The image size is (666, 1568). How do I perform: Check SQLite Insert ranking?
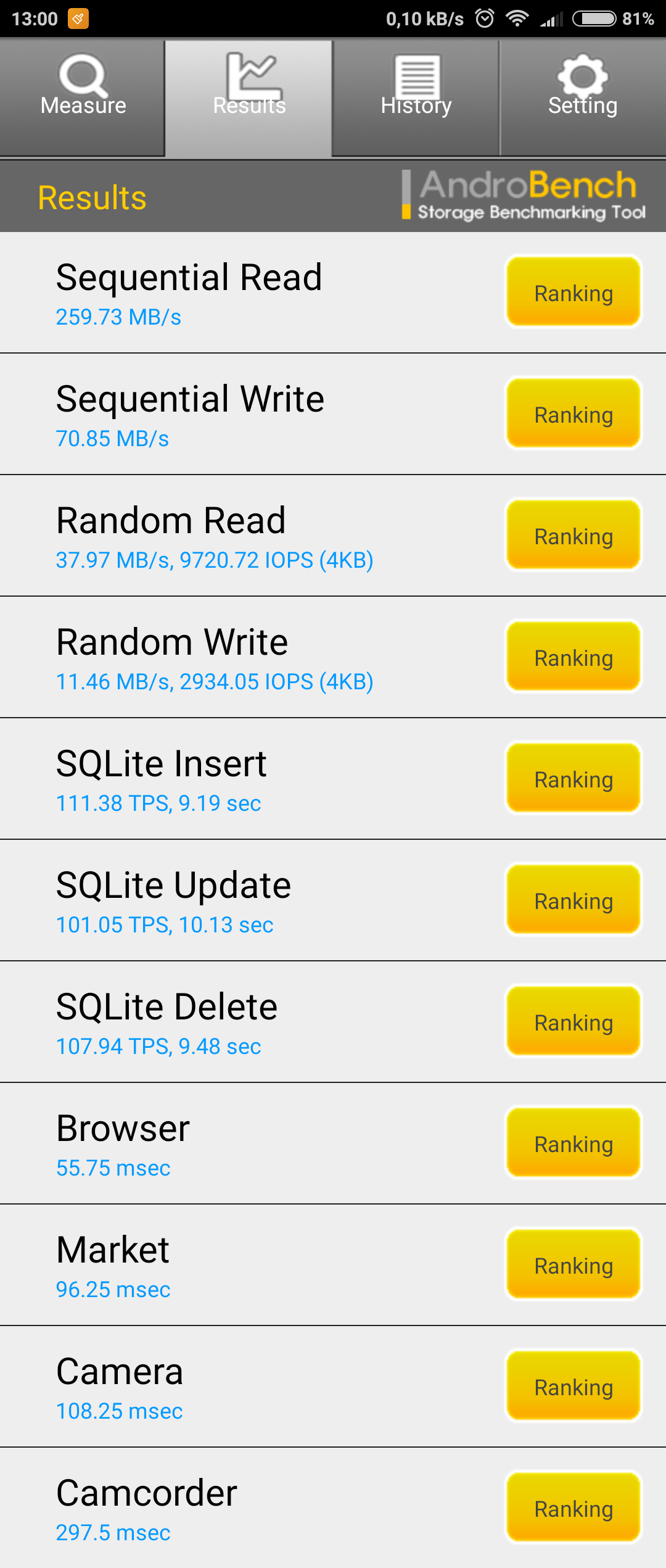(x=573, y=779)
